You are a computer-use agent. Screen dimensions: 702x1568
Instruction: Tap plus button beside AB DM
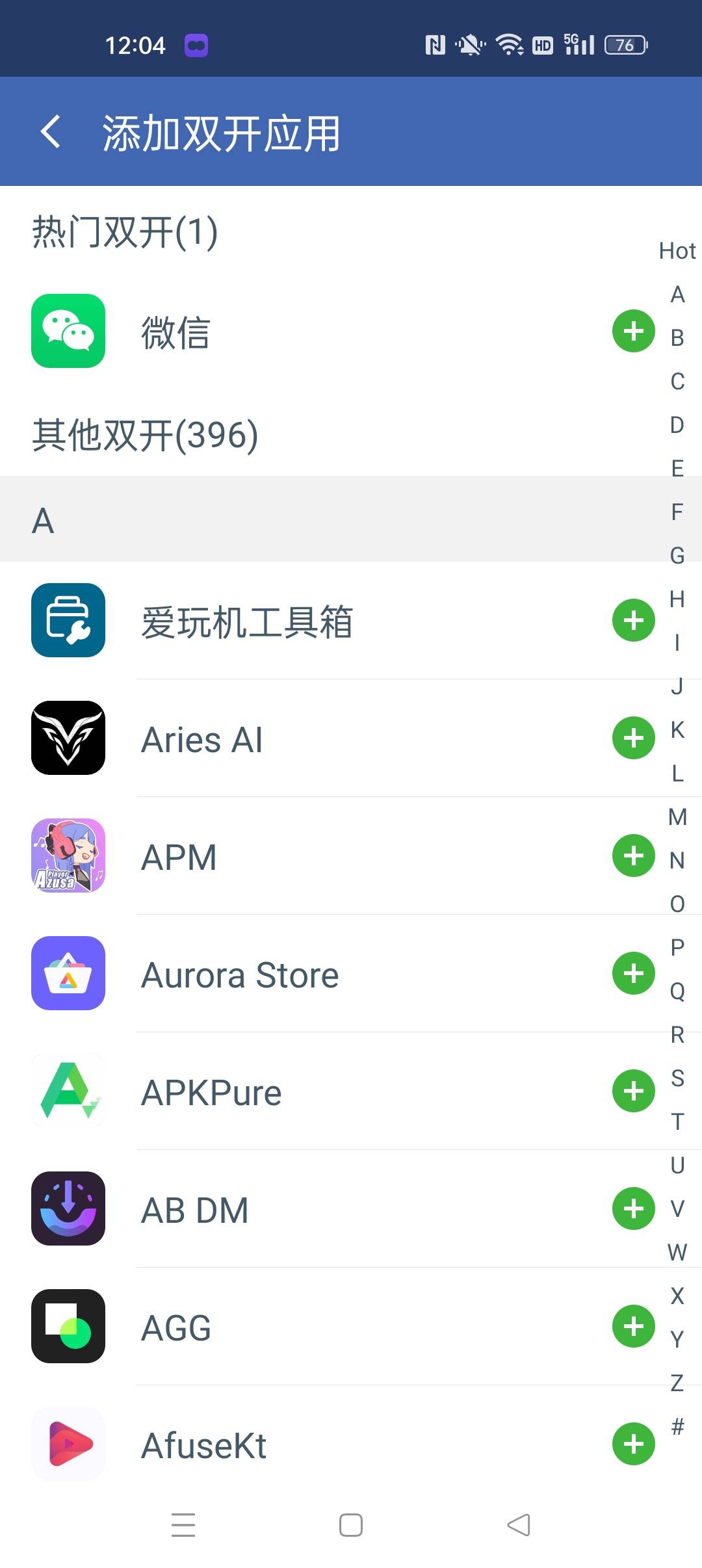[x=633, y=1209]
